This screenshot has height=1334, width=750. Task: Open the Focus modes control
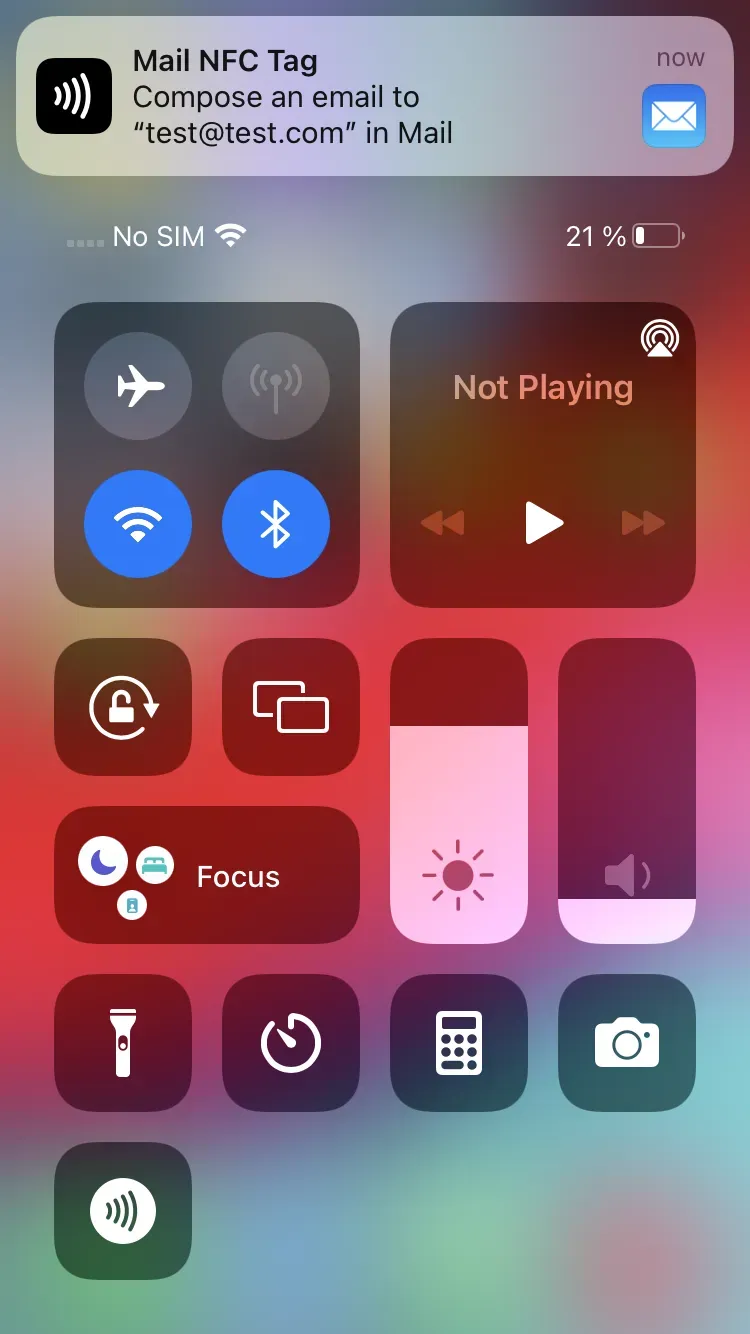pos(207,875)
